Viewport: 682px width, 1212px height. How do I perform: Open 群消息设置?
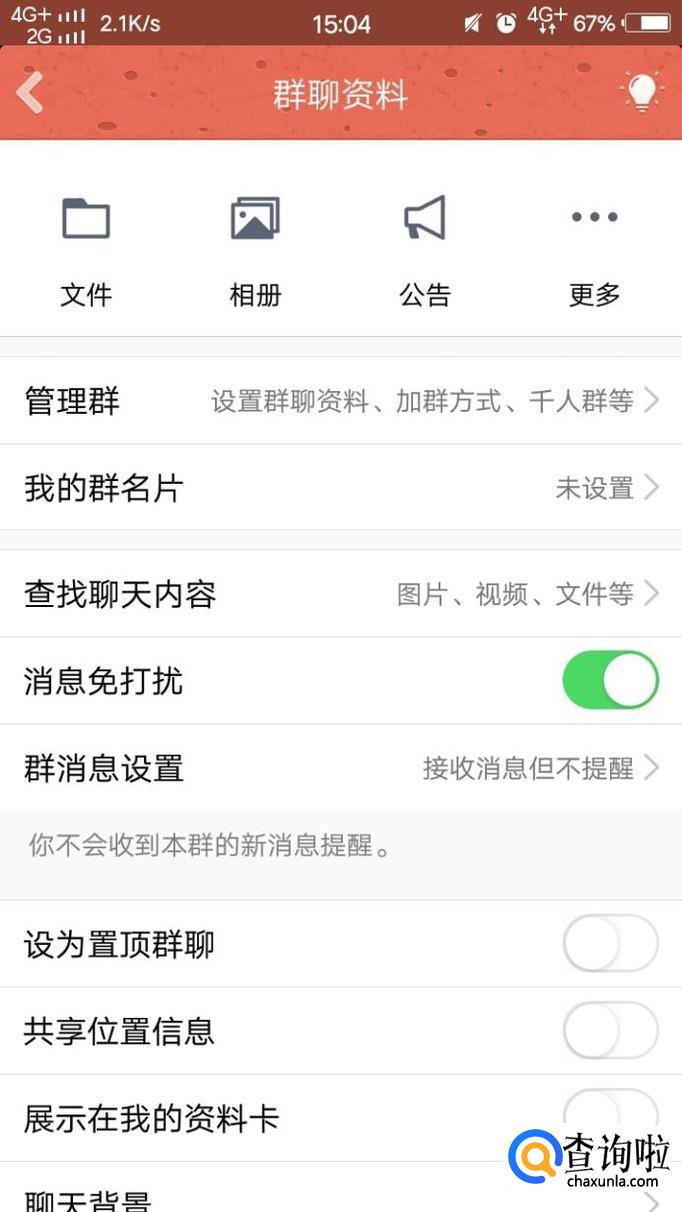340,768
